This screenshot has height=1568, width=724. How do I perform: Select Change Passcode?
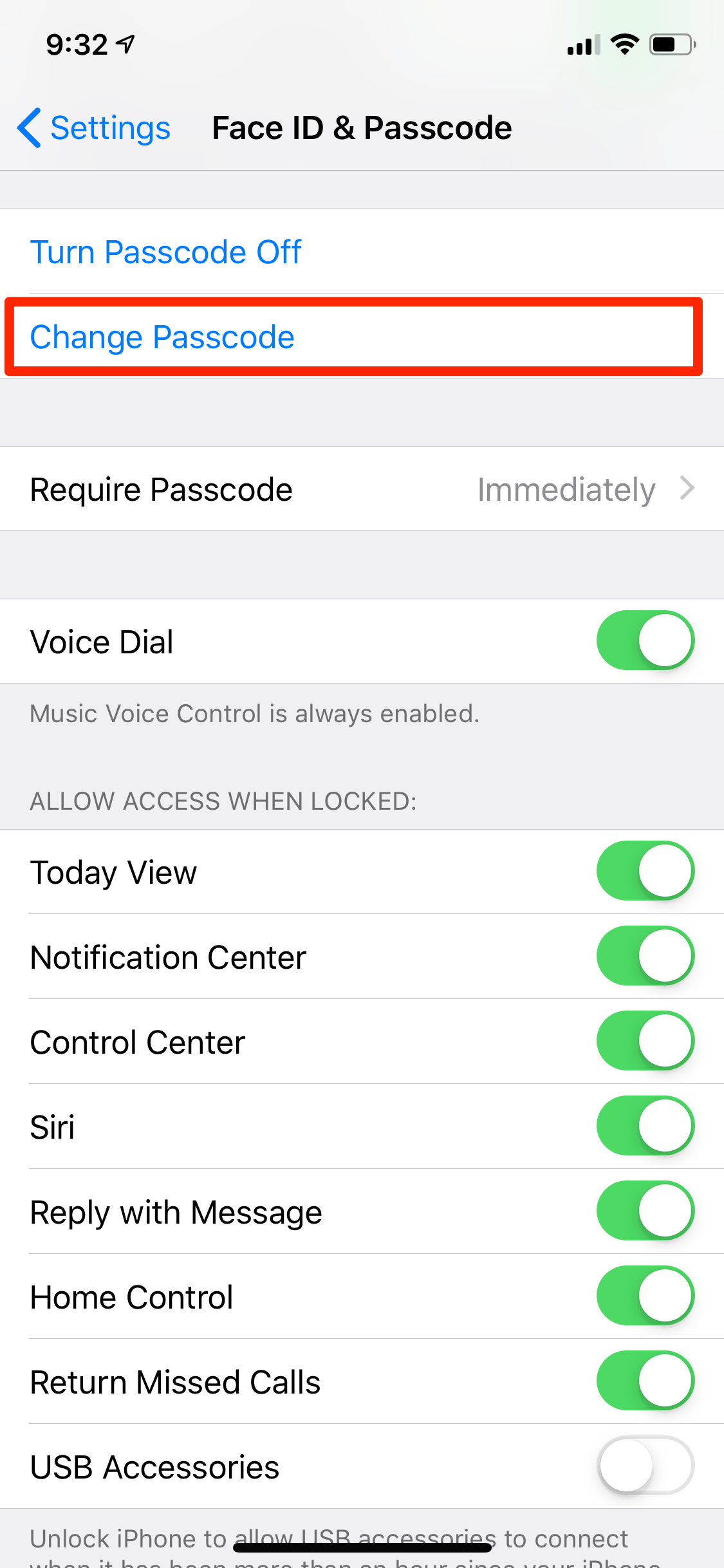[162, 337]
